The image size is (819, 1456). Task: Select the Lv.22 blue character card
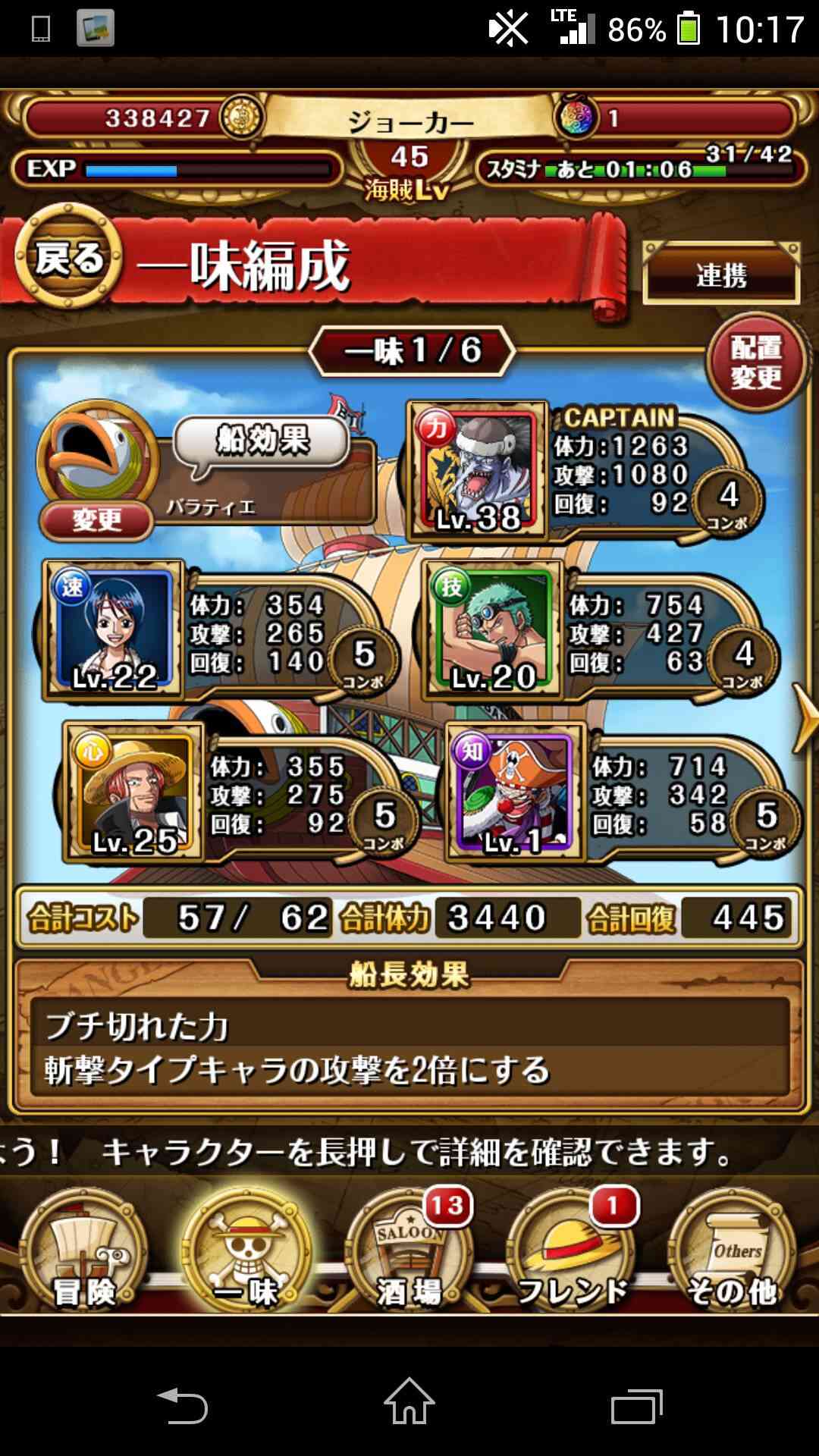(114, 629)
